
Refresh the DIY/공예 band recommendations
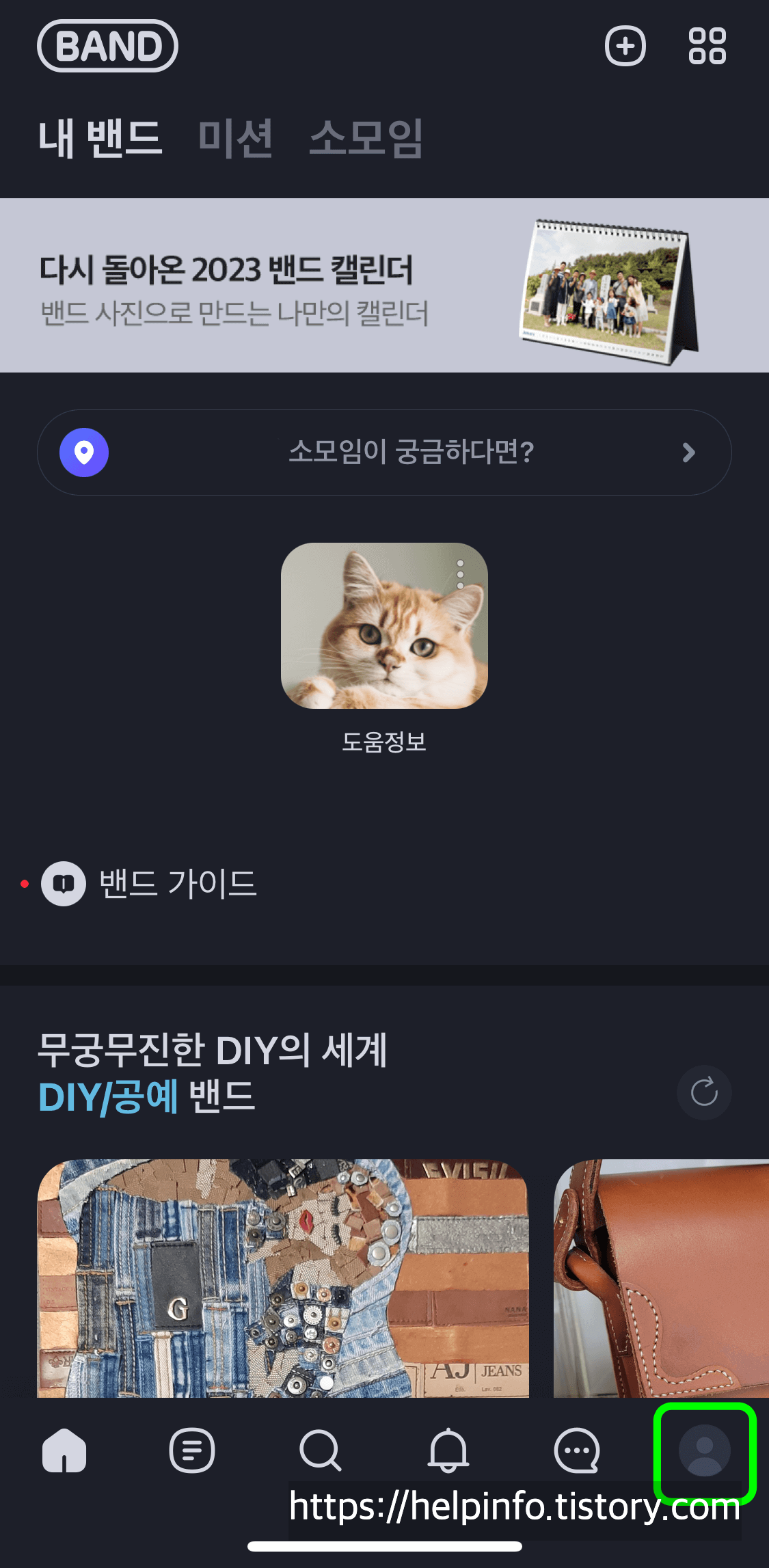pos(703,1092)
